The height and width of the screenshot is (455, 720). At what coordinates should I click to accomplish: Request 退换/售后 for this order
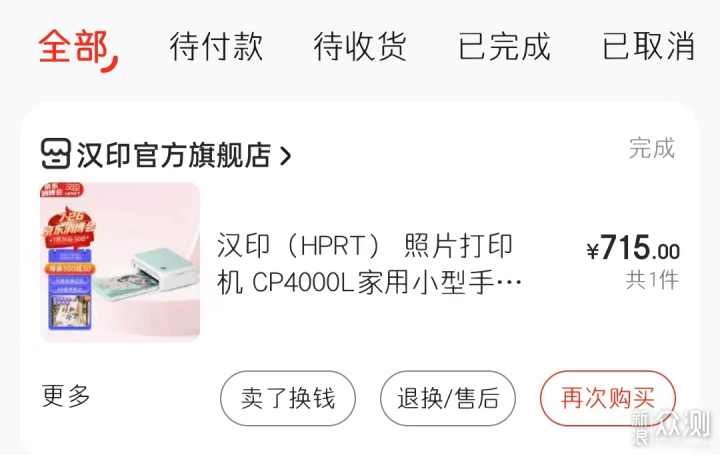[448, 399]
